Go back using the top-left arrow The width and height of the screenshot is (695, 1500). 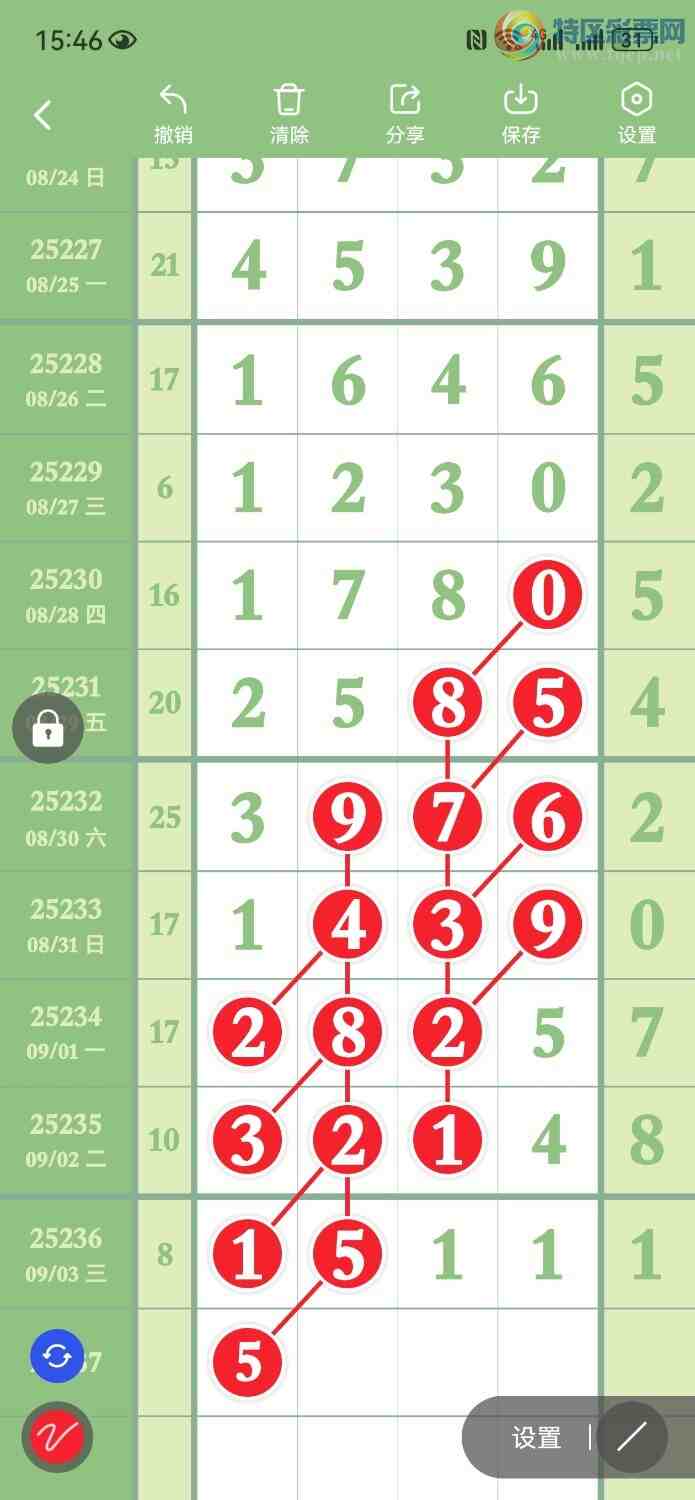[x=42, y=116]
